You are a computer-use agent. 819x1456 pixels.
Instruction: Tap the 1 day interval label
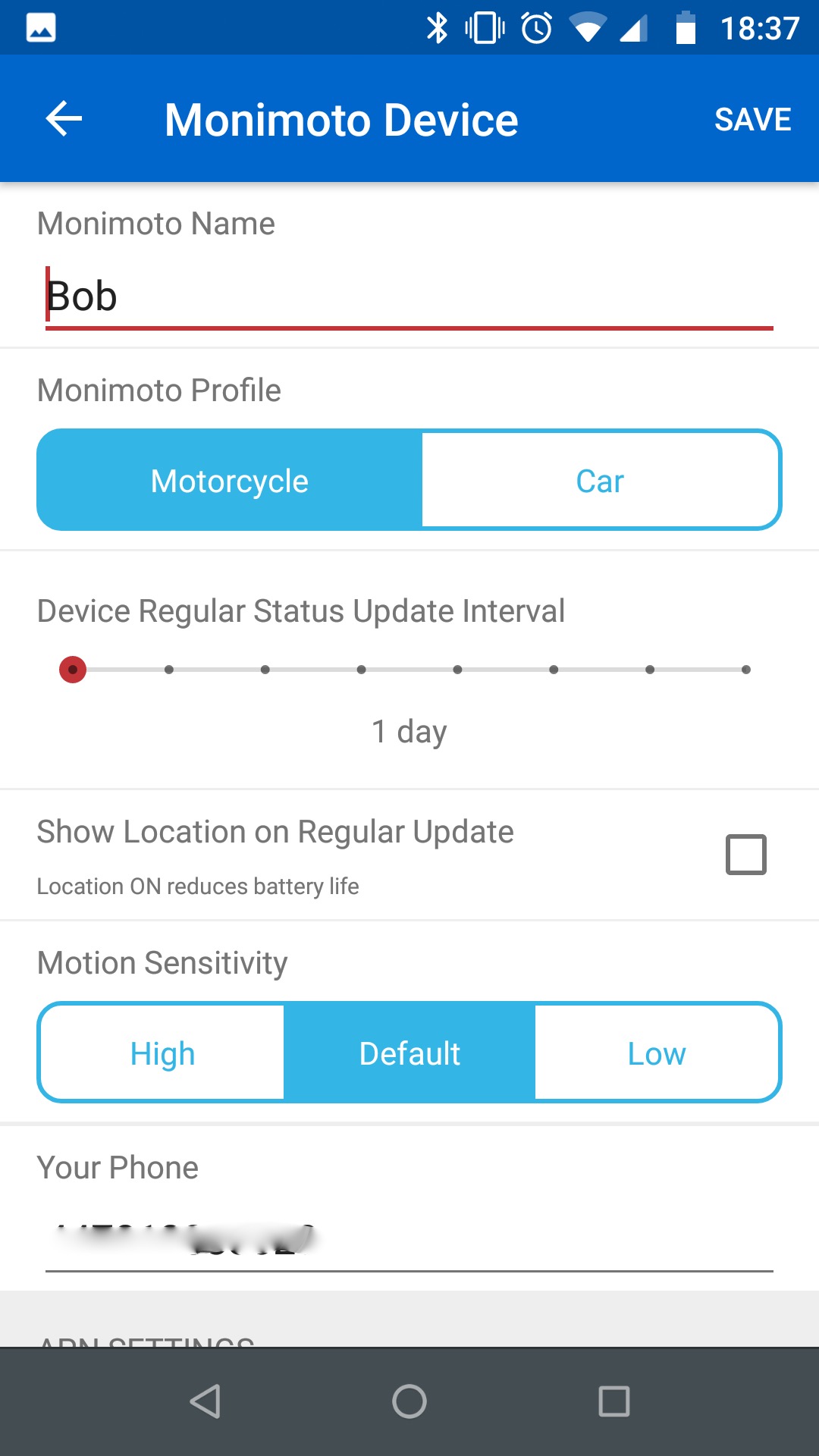(x=409, y=730)
